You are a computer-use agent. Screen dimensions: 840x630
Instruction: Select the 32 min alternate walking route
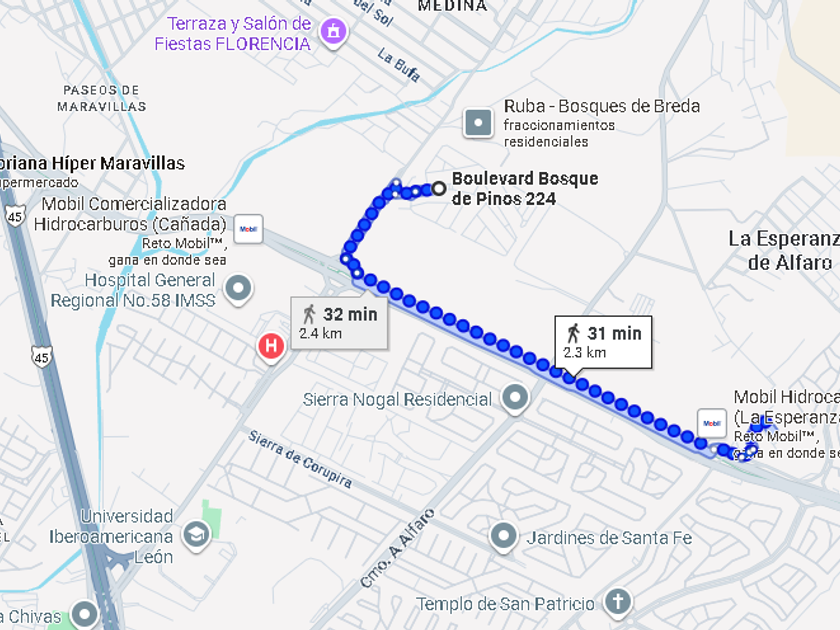pos(339,323)
